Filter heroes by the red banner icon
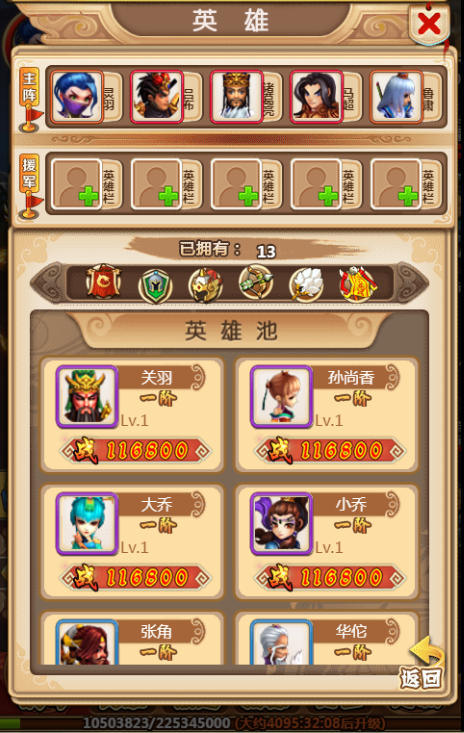 [104, 281]
